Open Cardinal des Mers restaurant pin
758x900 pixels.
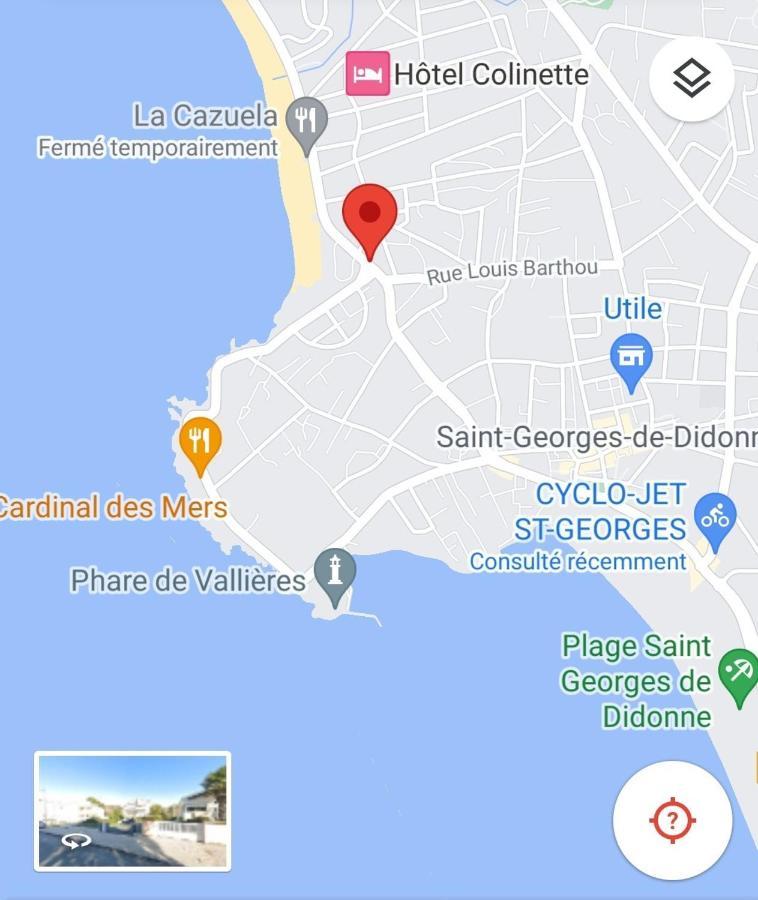pos(200,441)
